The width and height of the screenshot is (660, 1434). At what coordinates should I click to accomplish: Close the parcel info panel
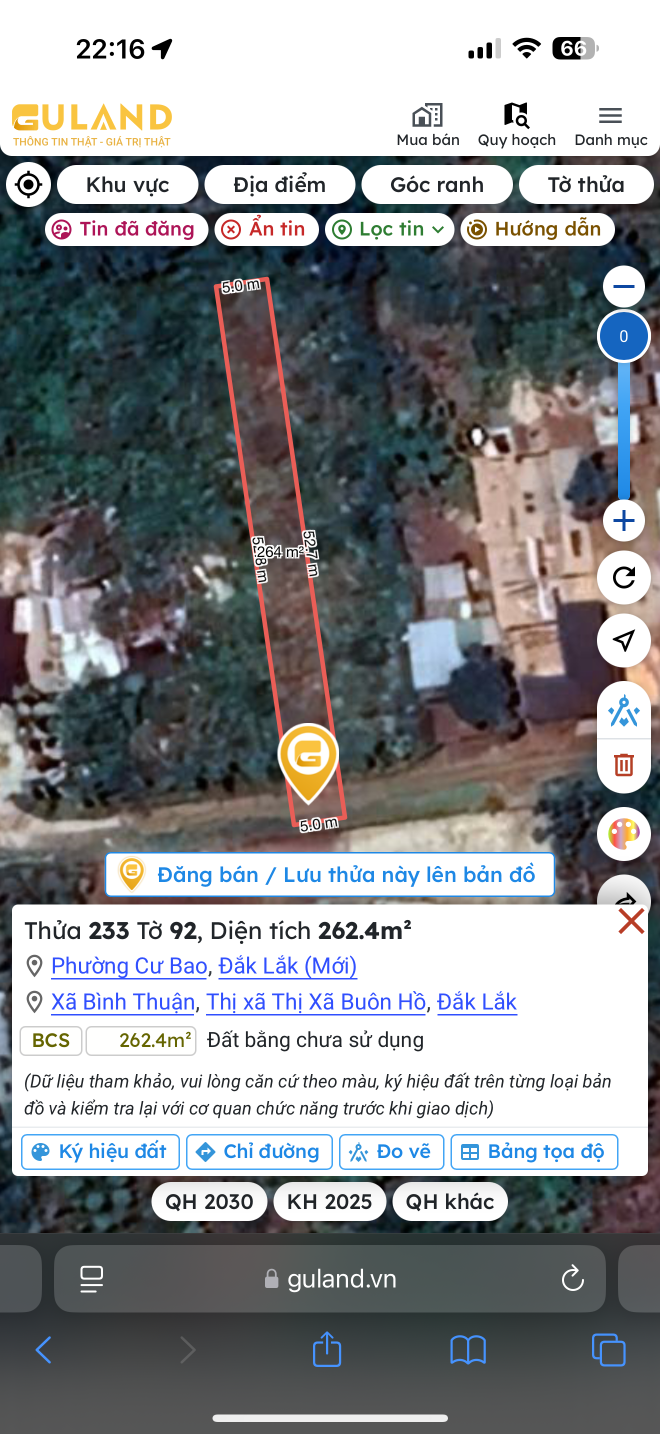[x=631, y=921]
